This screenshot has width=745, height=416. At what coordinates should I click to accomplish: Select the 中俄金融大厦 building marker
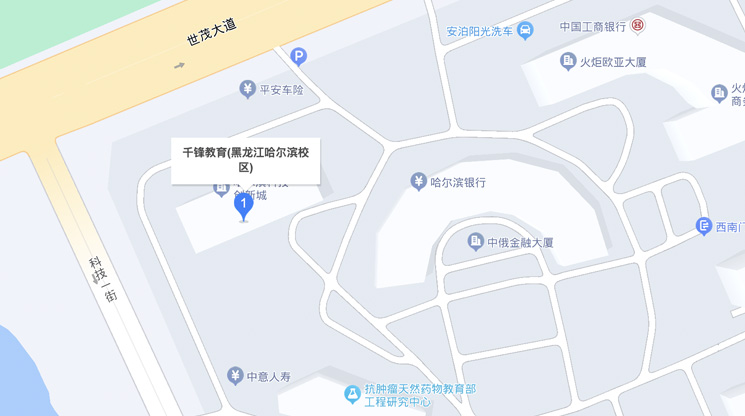[x=476, y=242]
